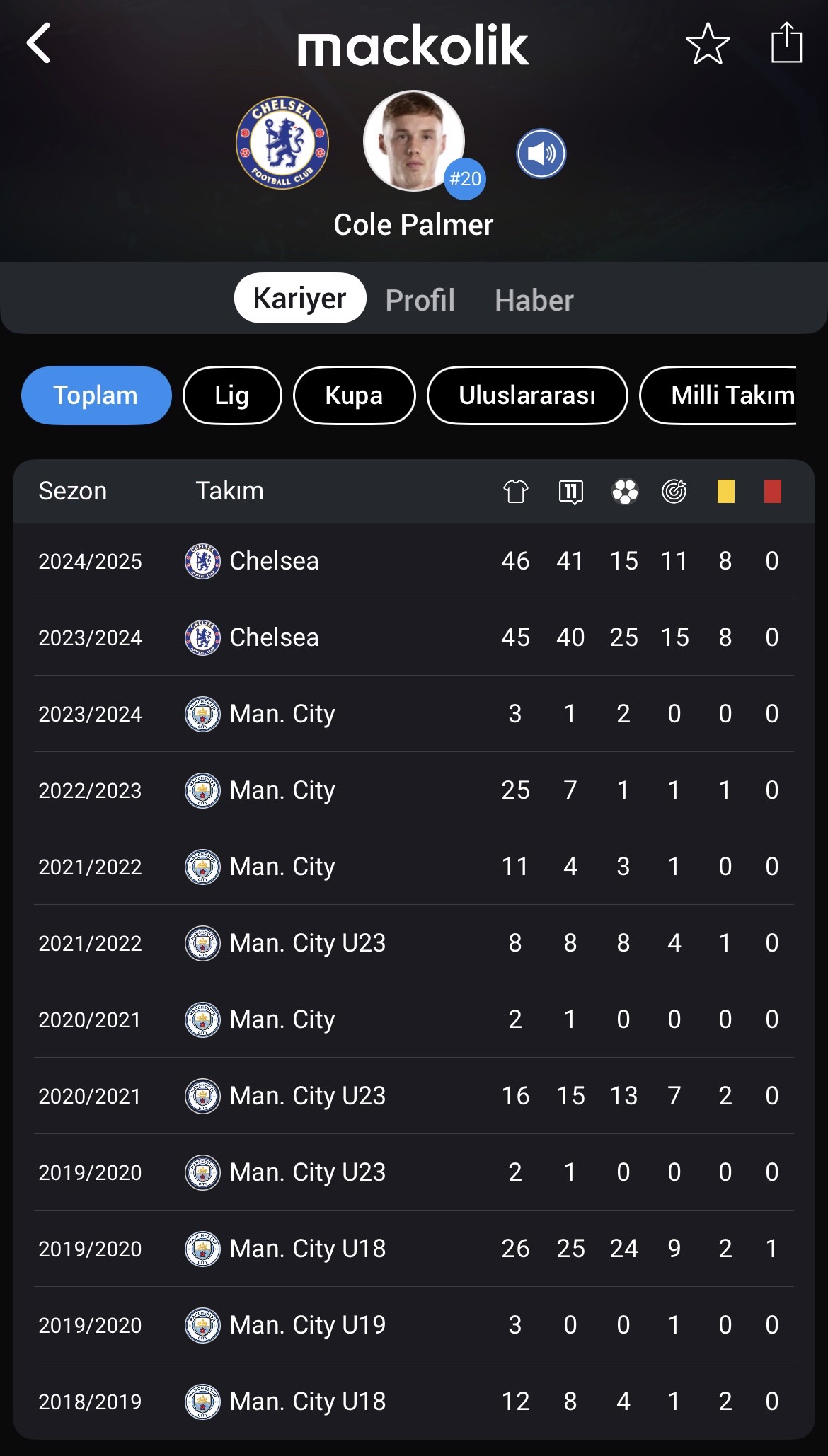
Task: Show Uluslararası competition stats
Action: pyautogui.click(x=527, y=395)
